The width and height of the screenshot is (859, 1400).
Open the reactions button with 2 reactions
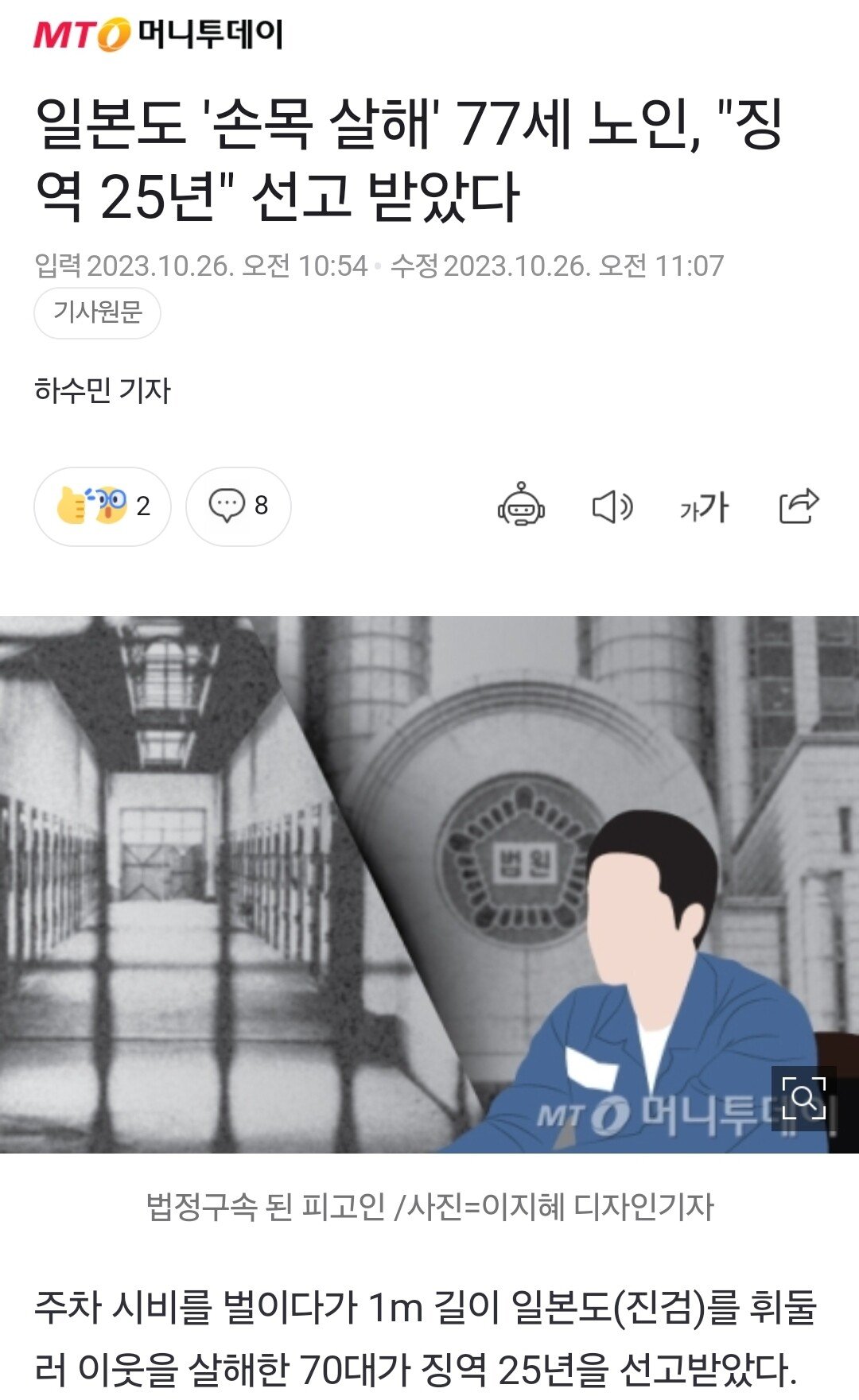pyautogui.click(x=102, y=506)
